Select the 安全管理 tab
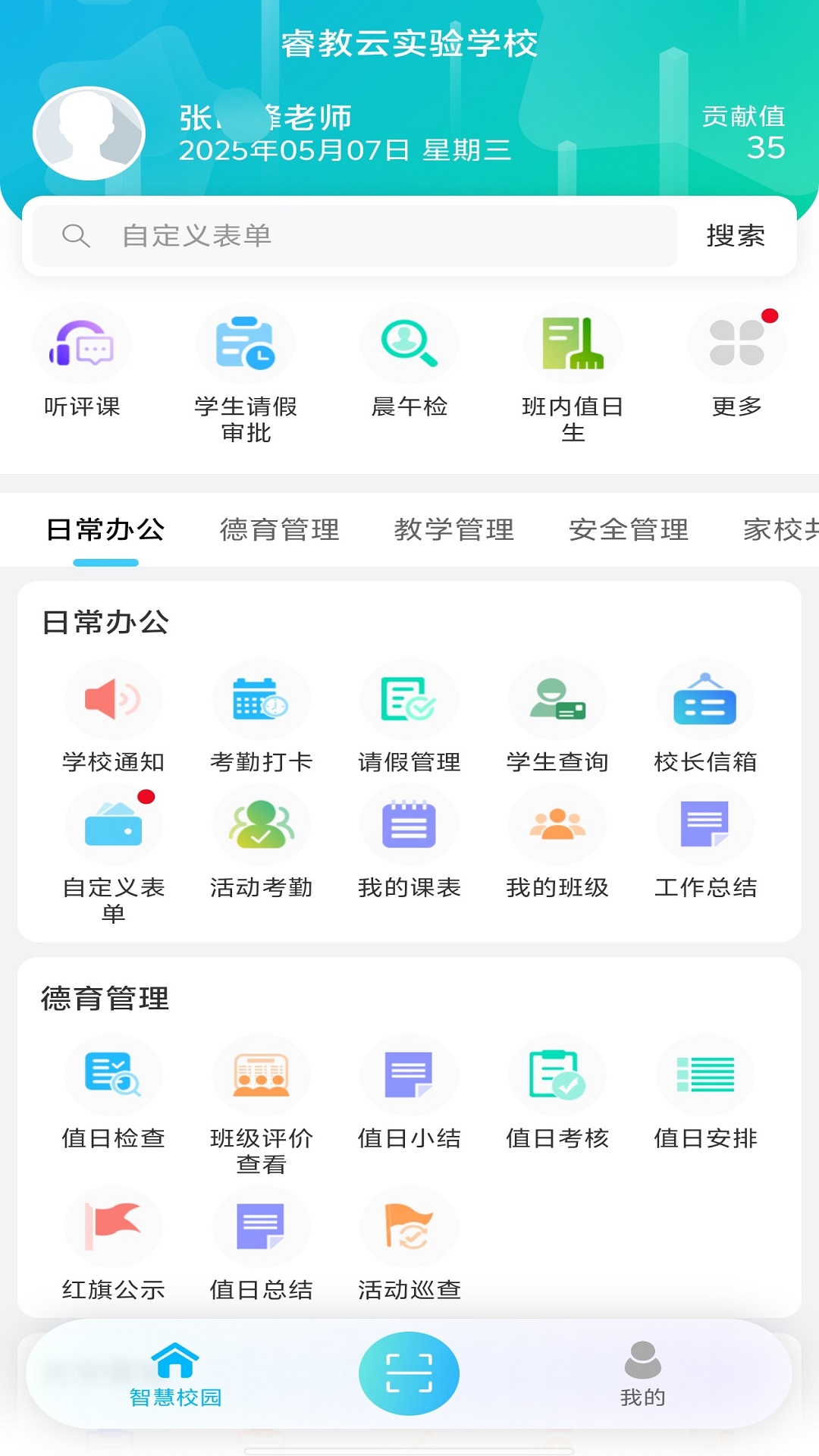The height and width of the screenshot is (1456, 819). coord(629,529)
